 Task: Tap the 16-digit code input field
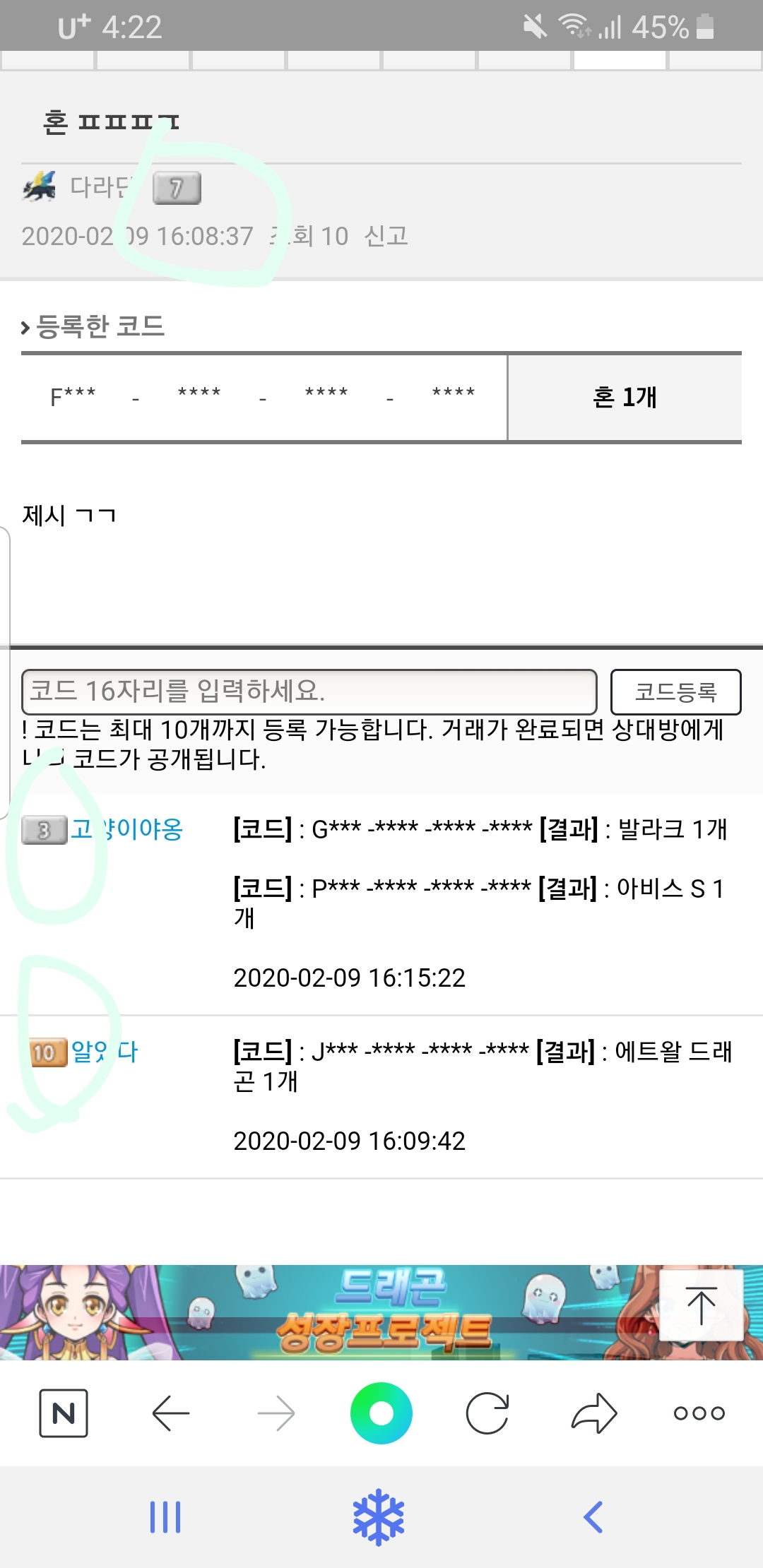tap(309, 691)
